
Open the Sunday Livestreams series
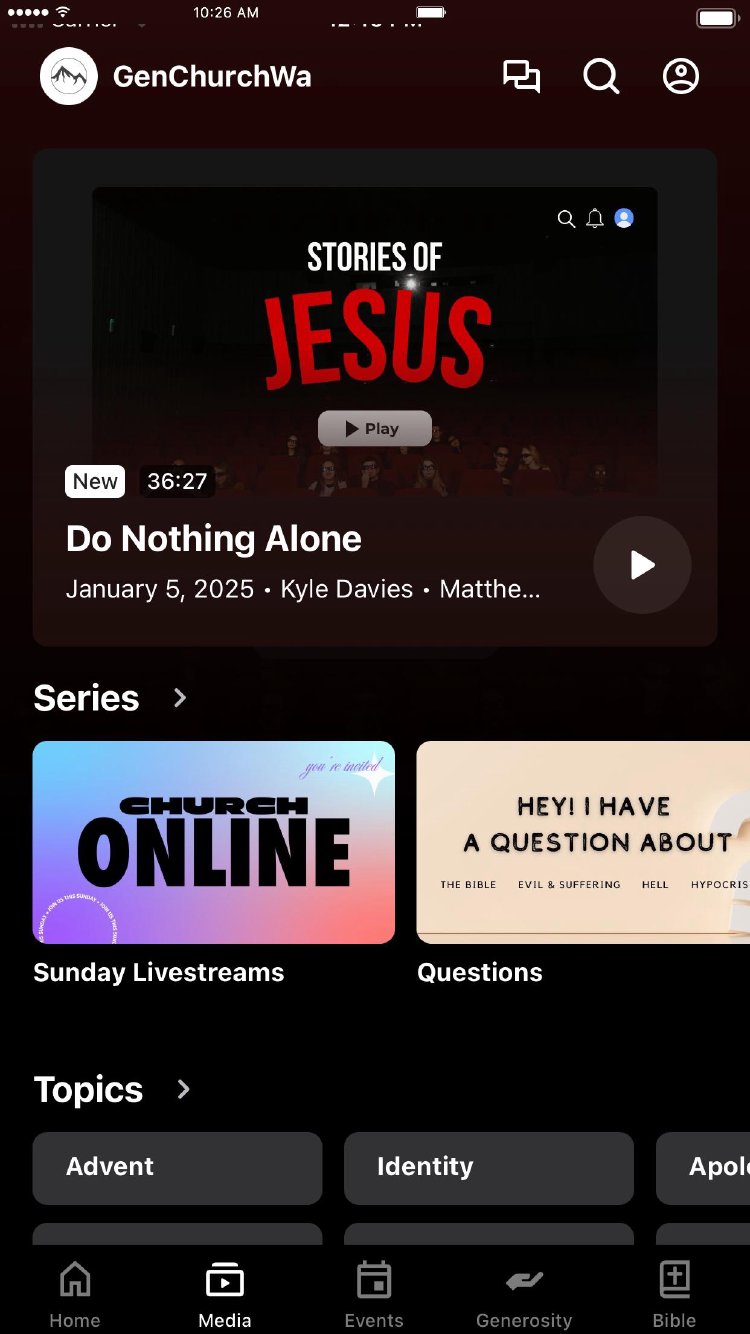pos(214,843)
